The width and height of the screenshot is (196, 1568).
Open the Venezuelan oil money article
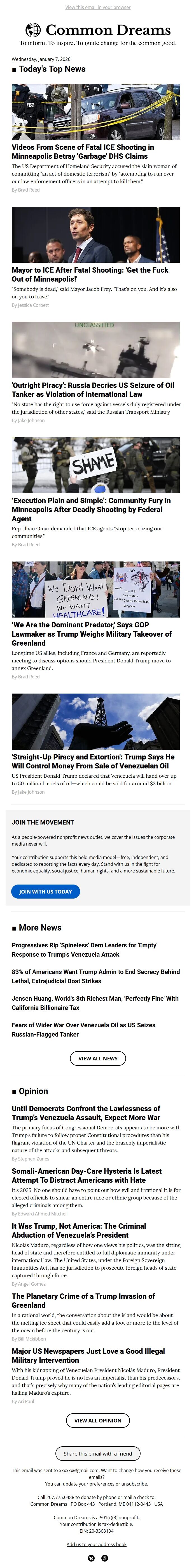coord(93,761)
